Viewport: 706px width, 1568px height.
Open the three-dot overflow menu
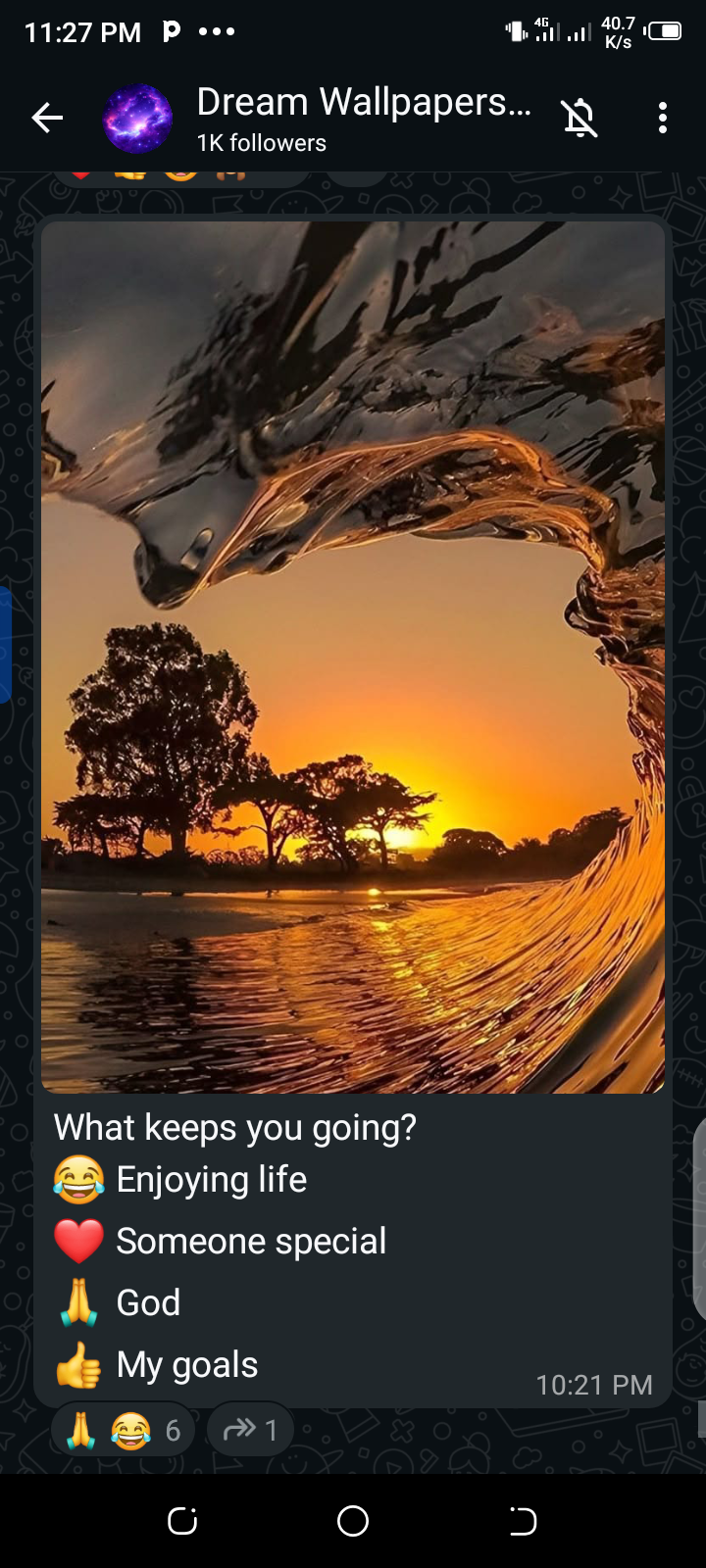pos(663,119)
